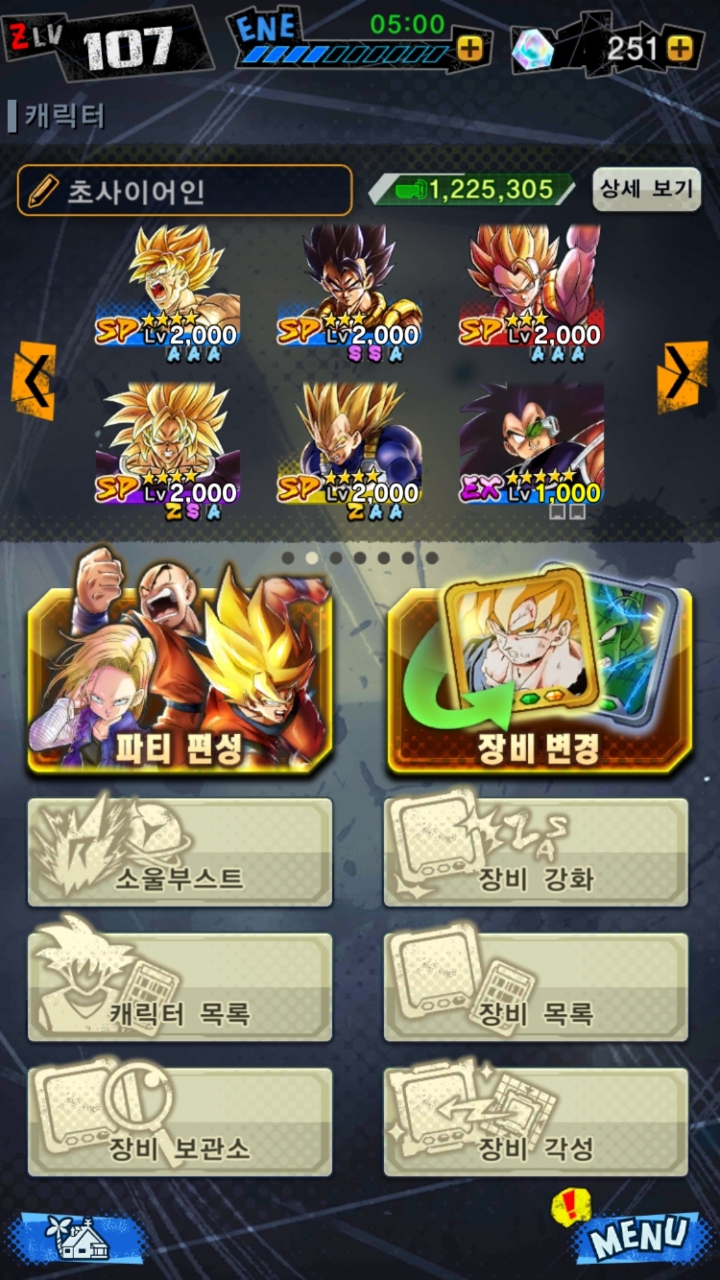Image resolution: width=720 pixels, height=1280 pixels.
Task: Open 장비 보관소 equipment storage
Action: tap(180, 1122)
